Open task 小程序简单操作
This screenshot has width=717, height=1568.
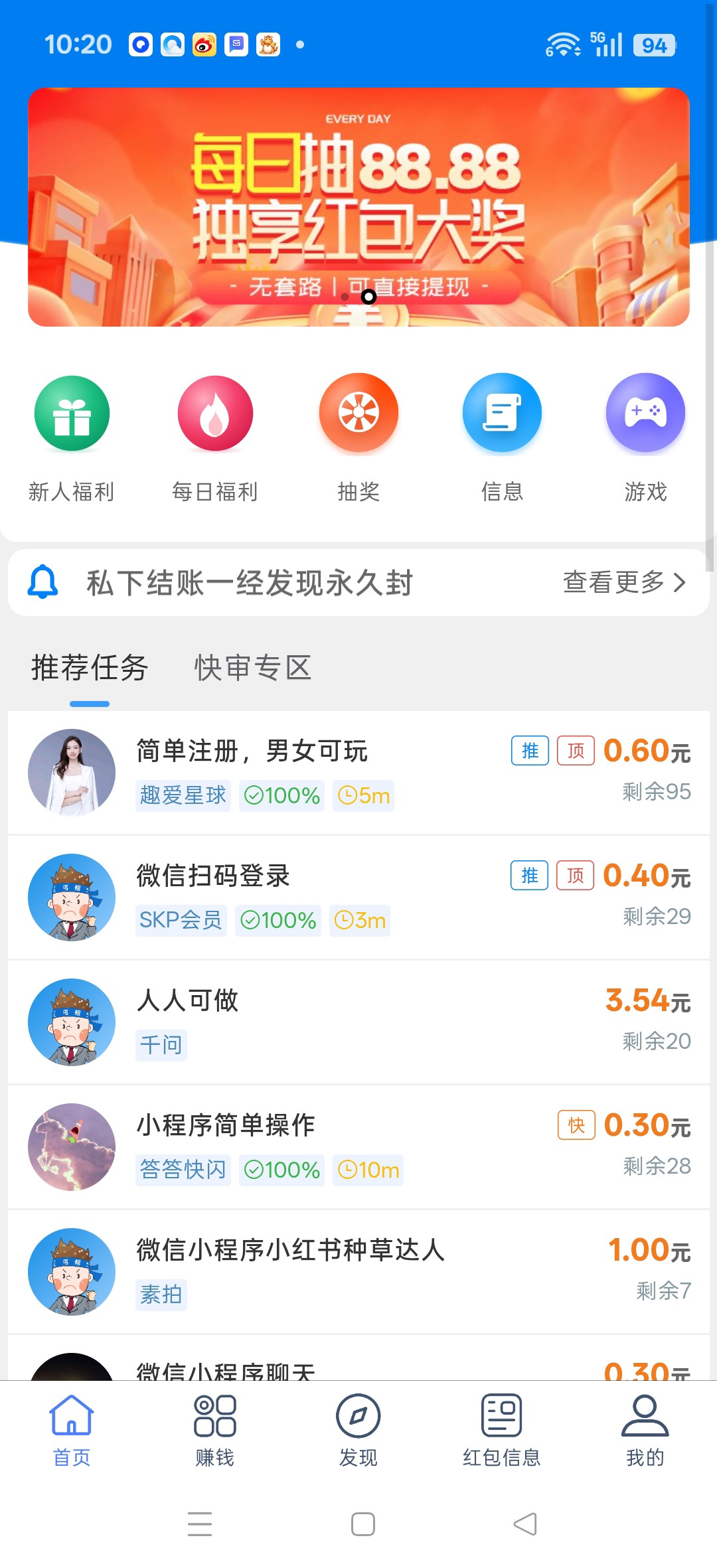[x=358, y=1147]
